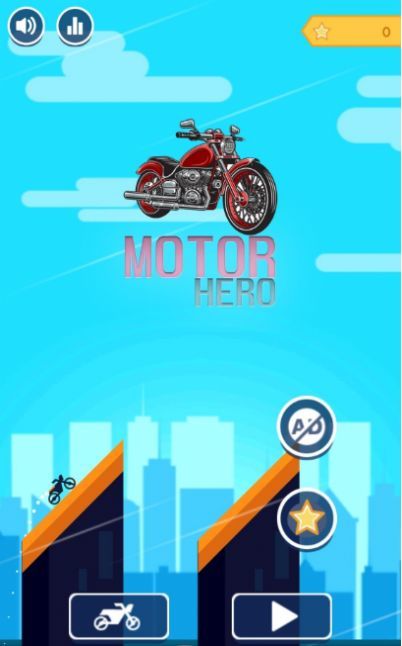
Task: Mute the game sound
Action: tap(26, 26)
